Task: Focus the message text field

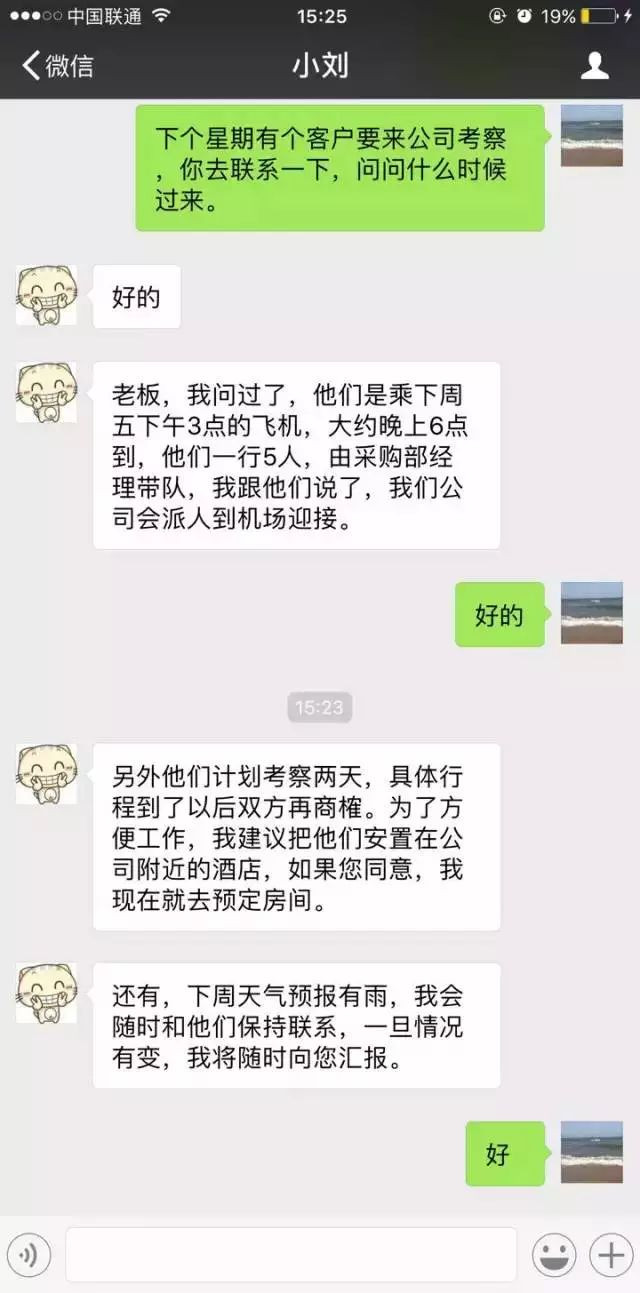Action: (290, 1254)
